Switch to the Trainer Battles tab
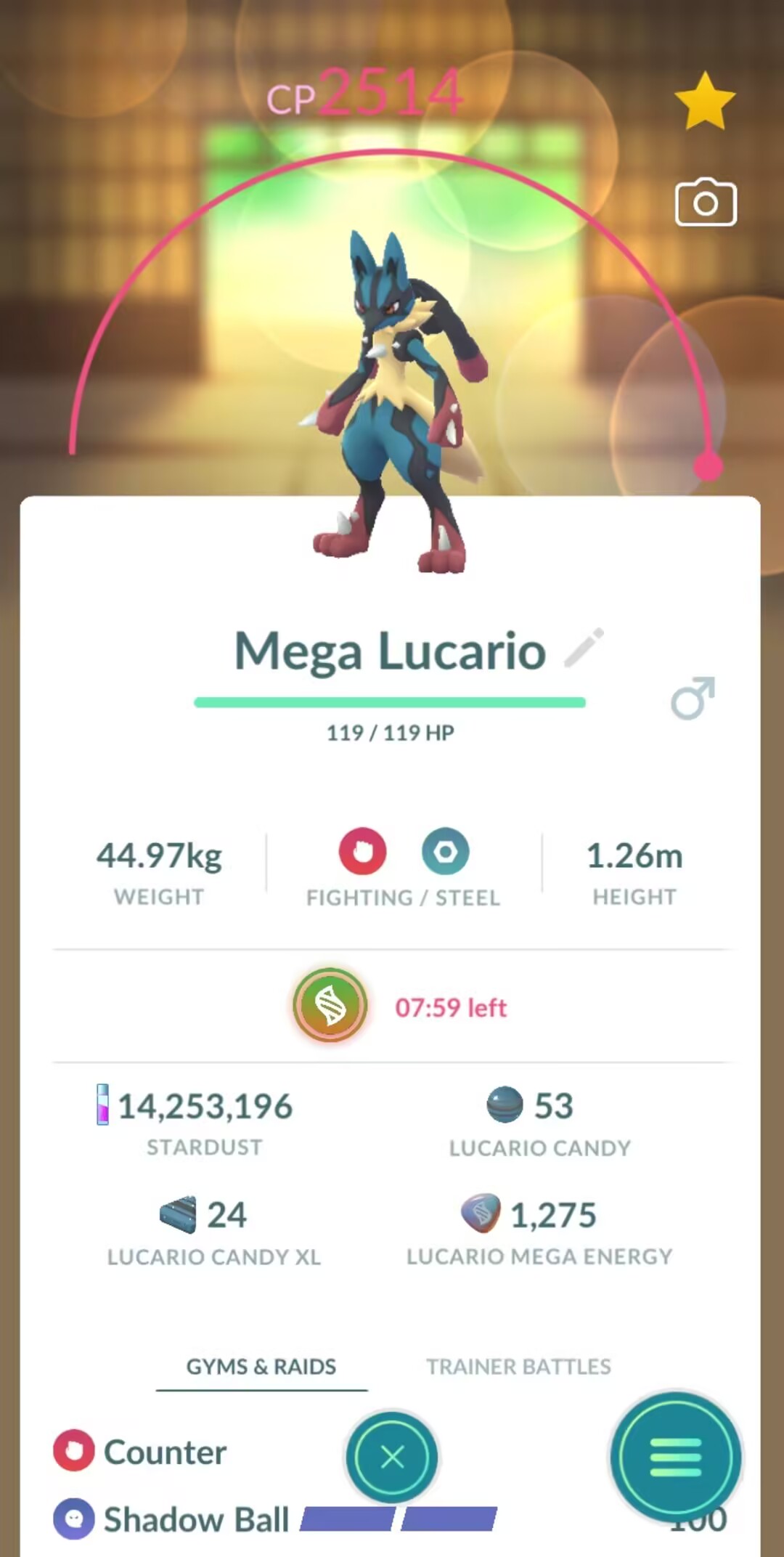Image resolution: width=784 pixels, height=1557 pixels. click(518, 1367)
